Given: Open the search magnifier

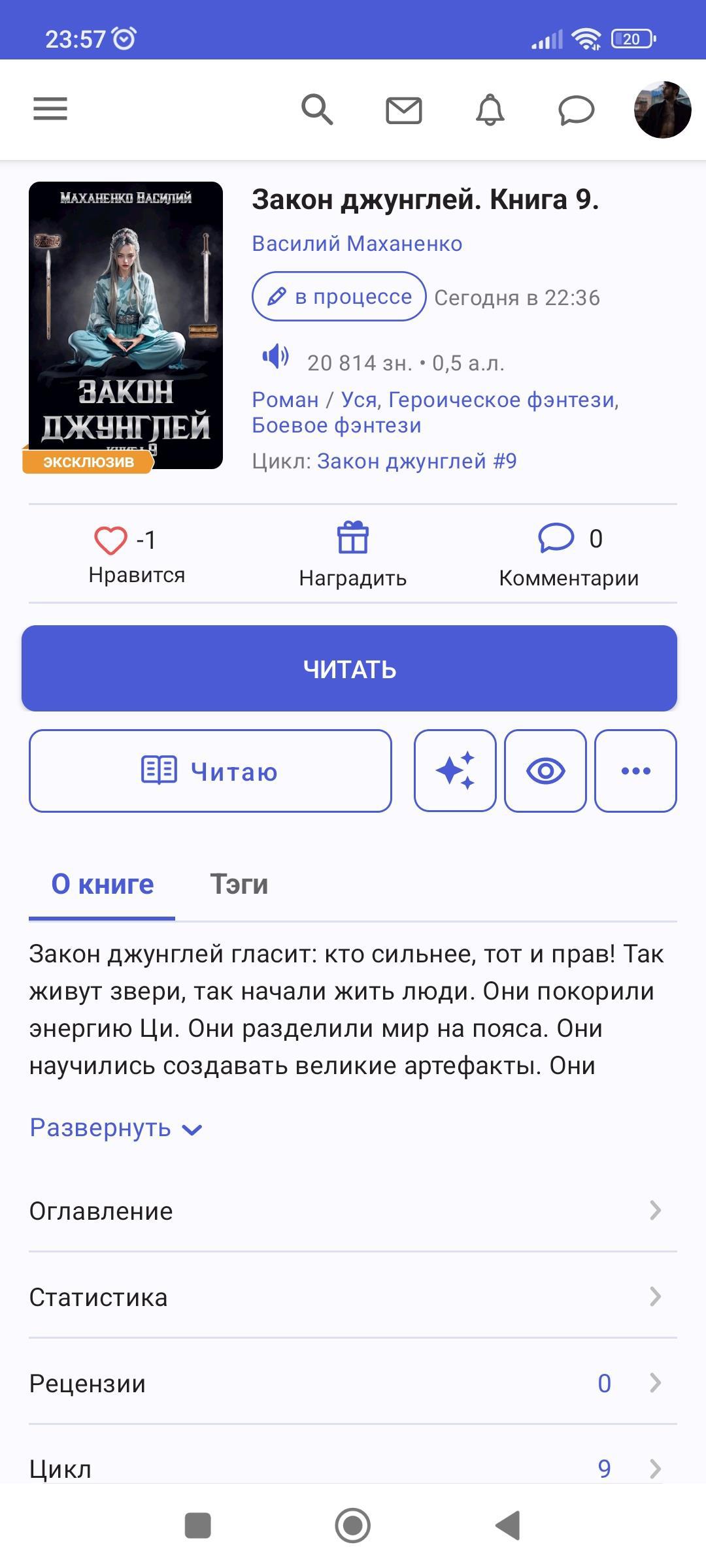Looking at the screenshot, I should click(x=317, y=109).
